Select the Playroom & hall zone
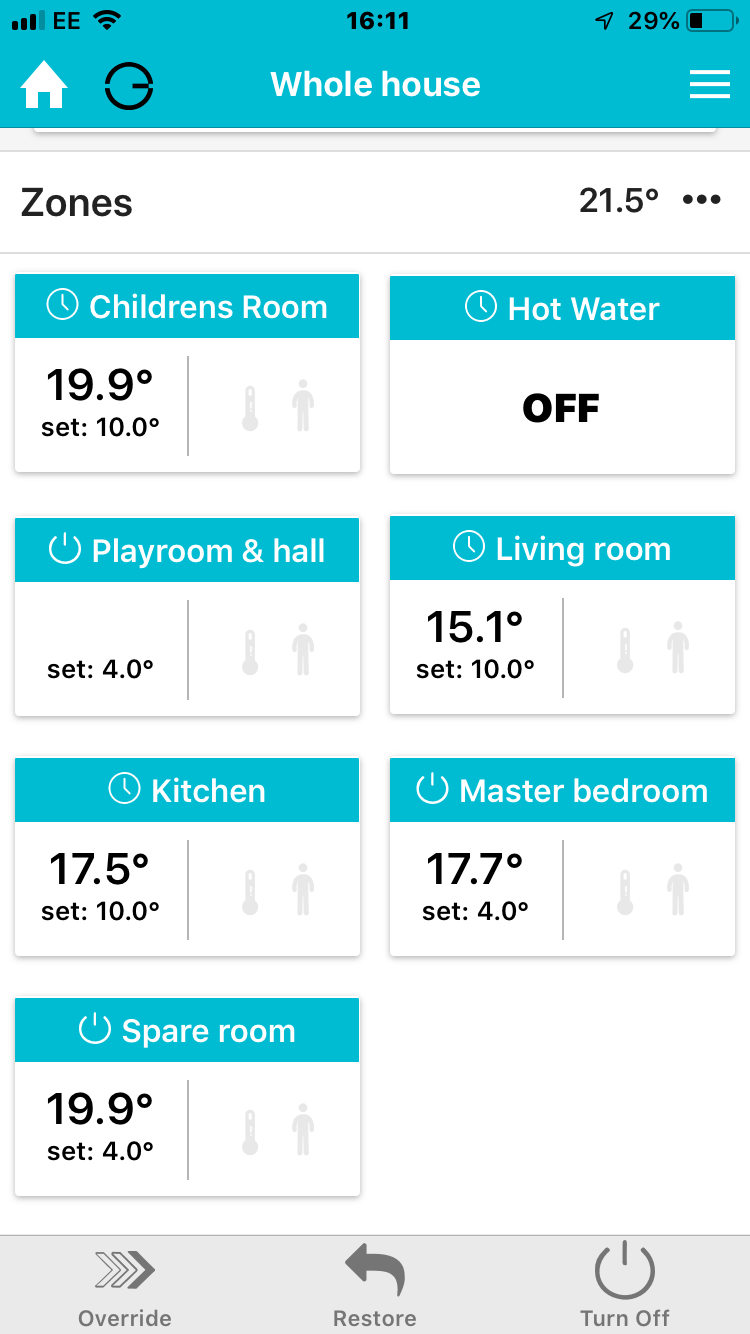This screenshot has height=1334, width=750. (187, 615)
